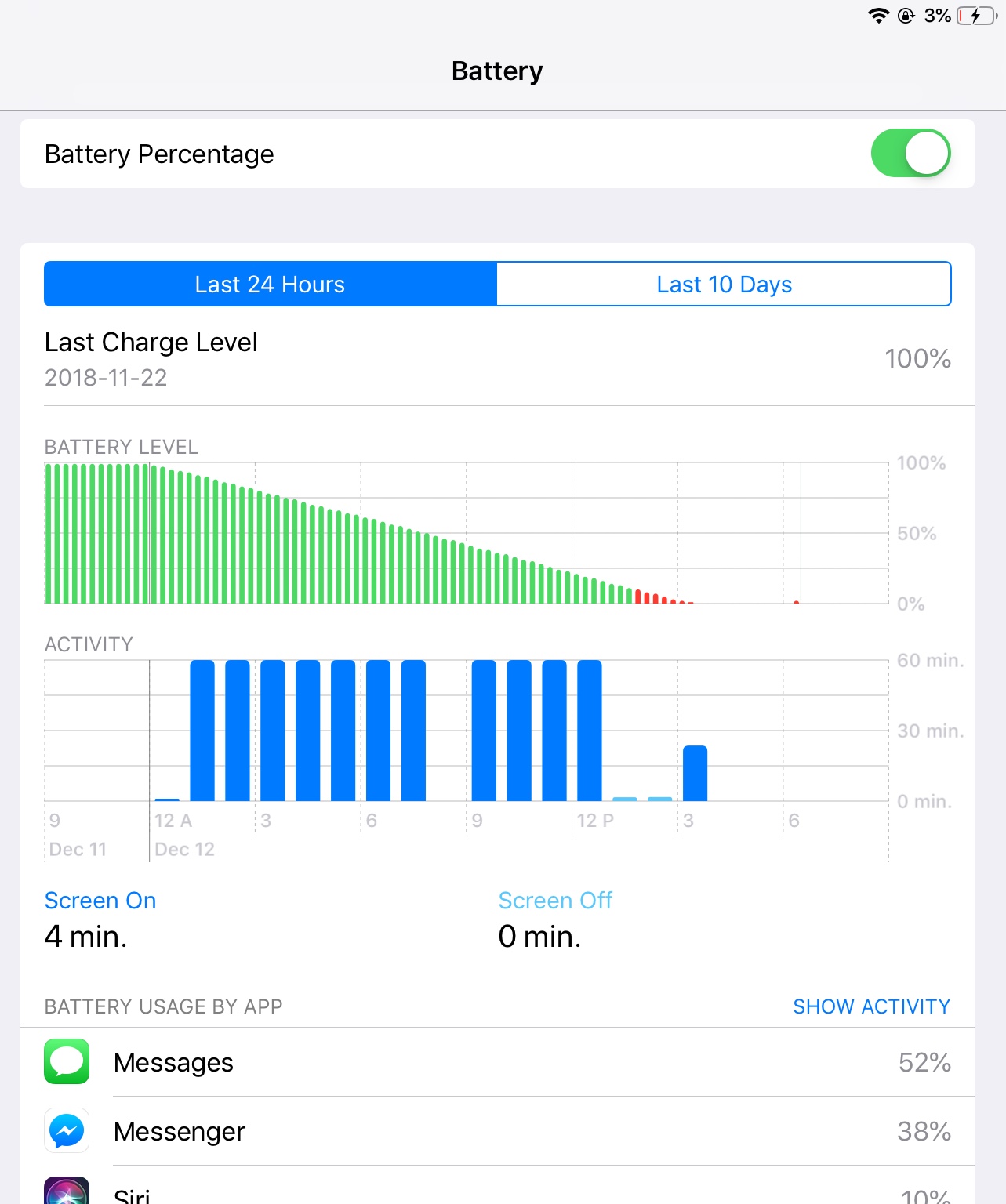Open the Siri battery usage row
This screenshot has height=1204, width=1006.
(497, 1185)
